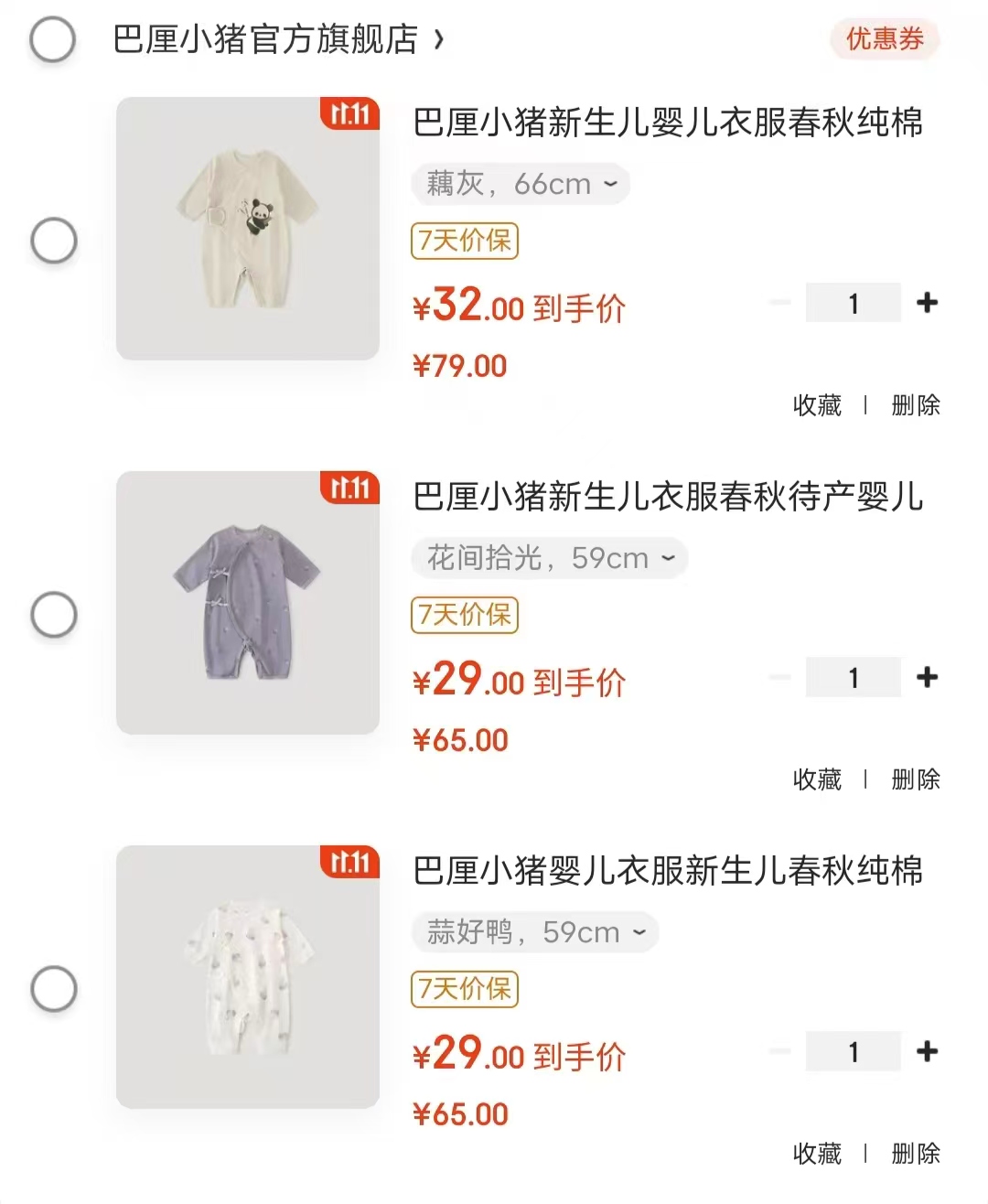Open the 蒜好鸭 59cm variant selector
The width and height of the screenshot is (988, 1204).
coord(533,932)
